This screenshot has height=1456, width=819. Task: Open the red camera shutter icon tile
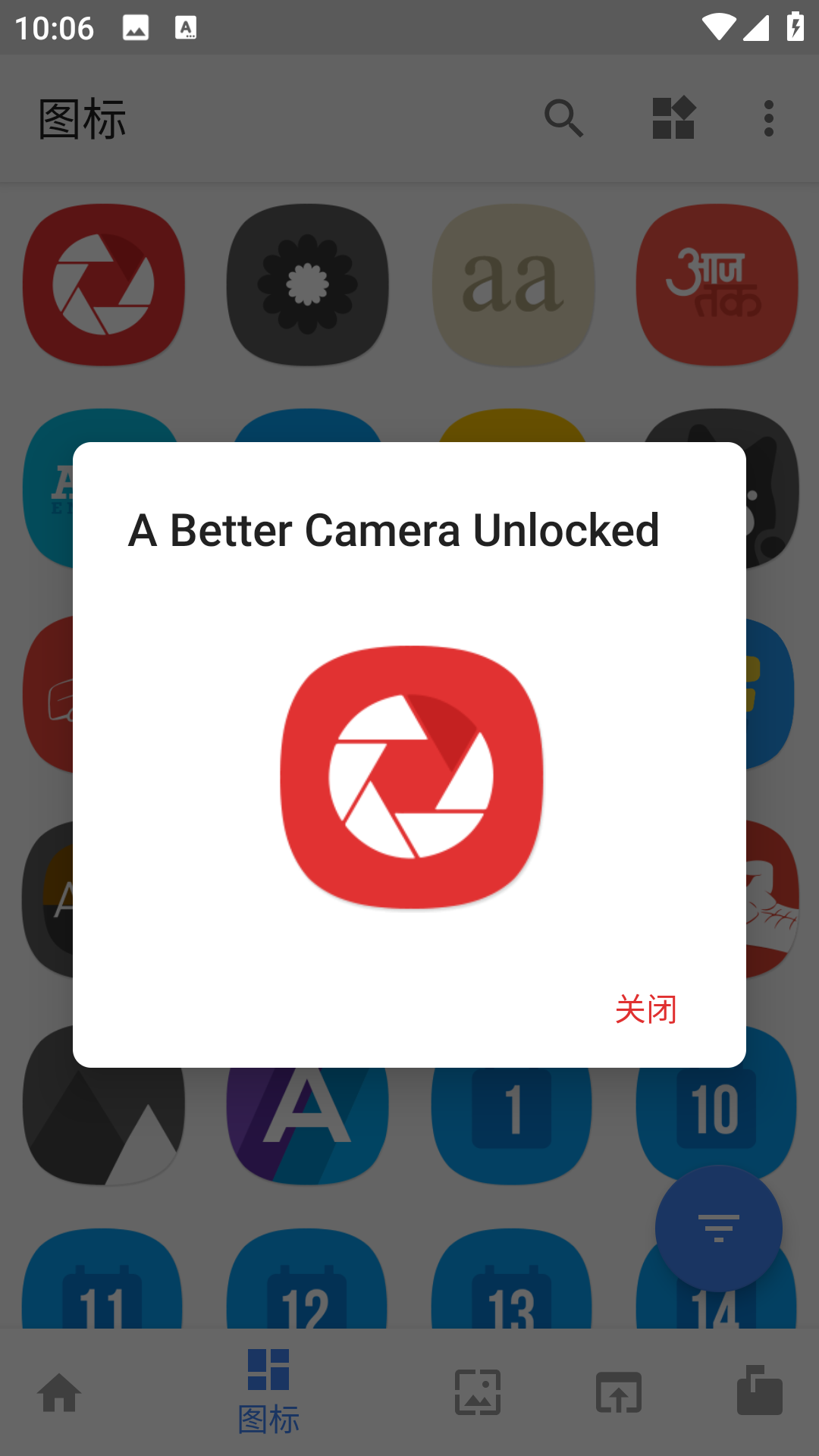click(104, 285)
